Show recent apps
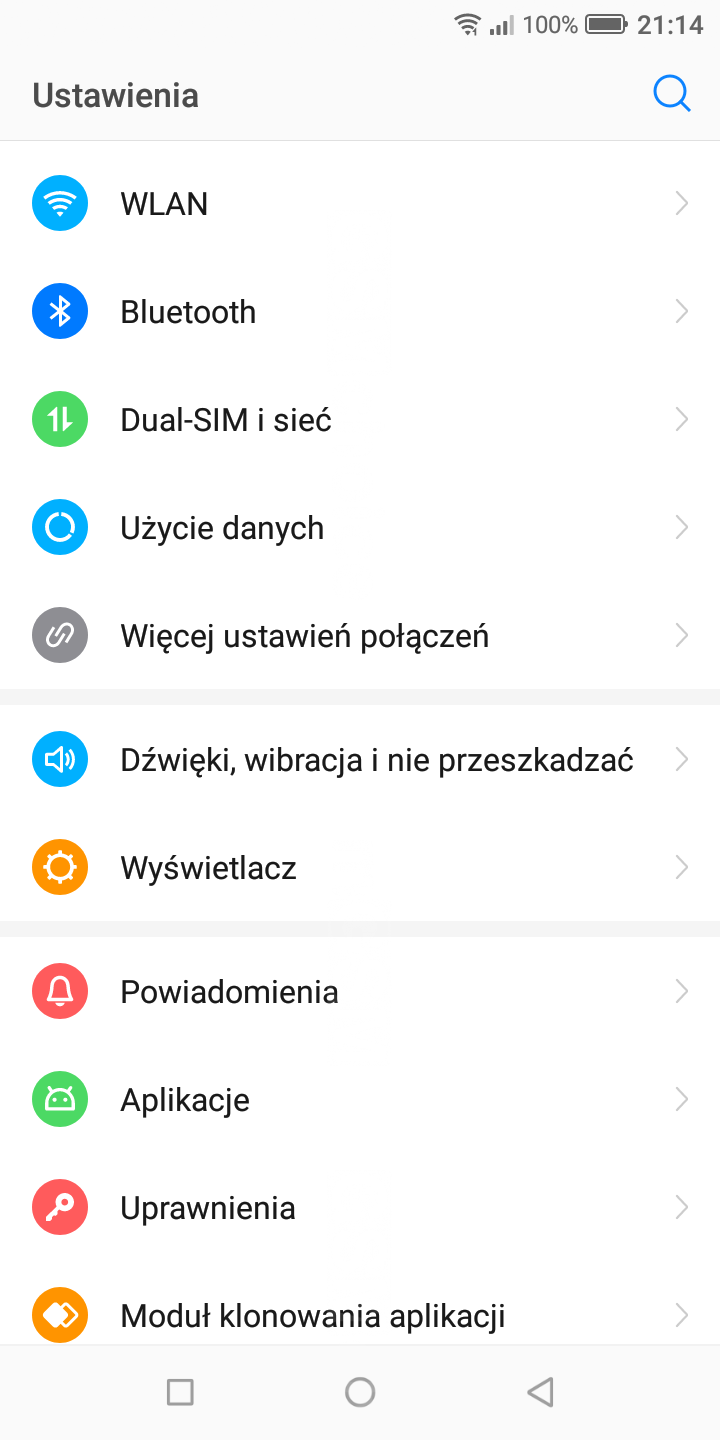Viewport: 720px width, 1440px height. click(180, 1392)
